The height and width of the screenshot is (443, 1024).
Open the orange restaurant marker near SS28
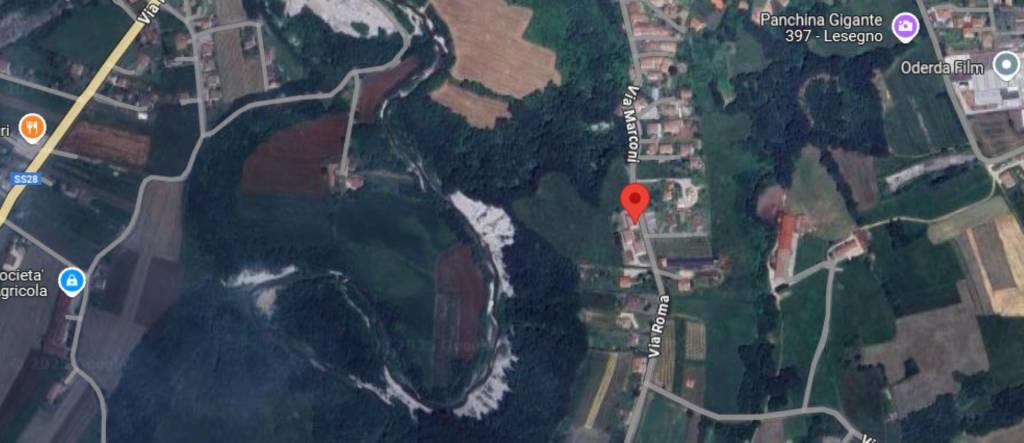34,127
